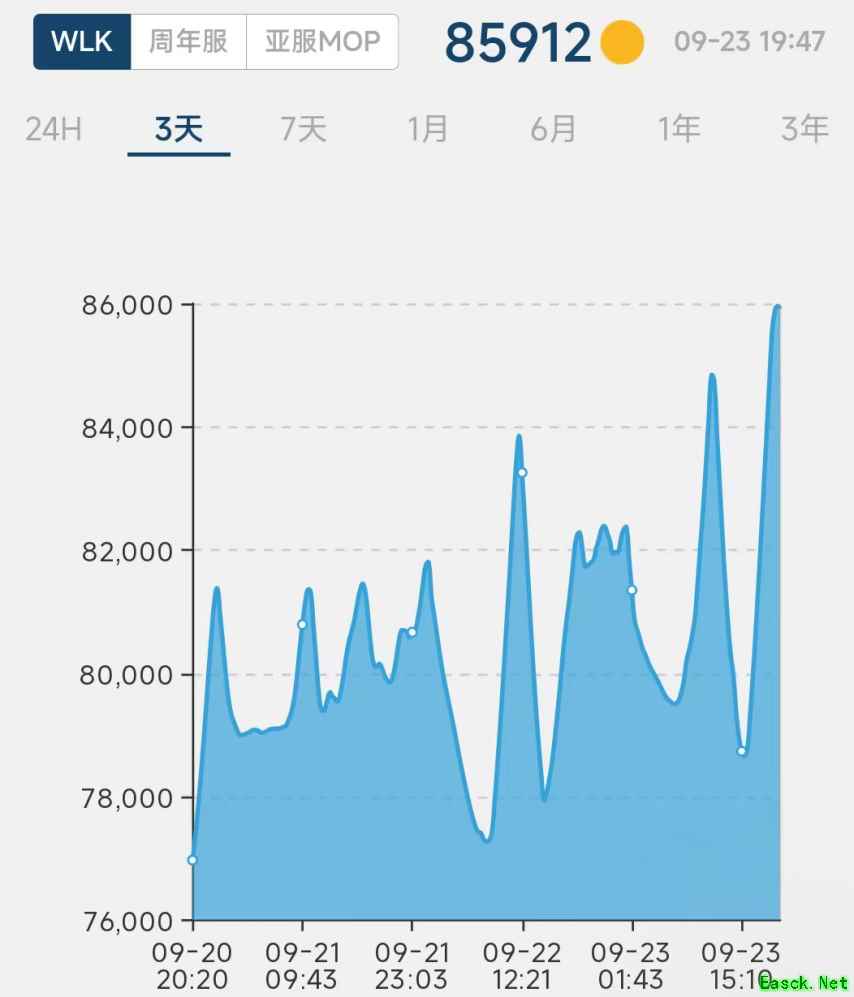Open the 3年 price history

point(804,129)
